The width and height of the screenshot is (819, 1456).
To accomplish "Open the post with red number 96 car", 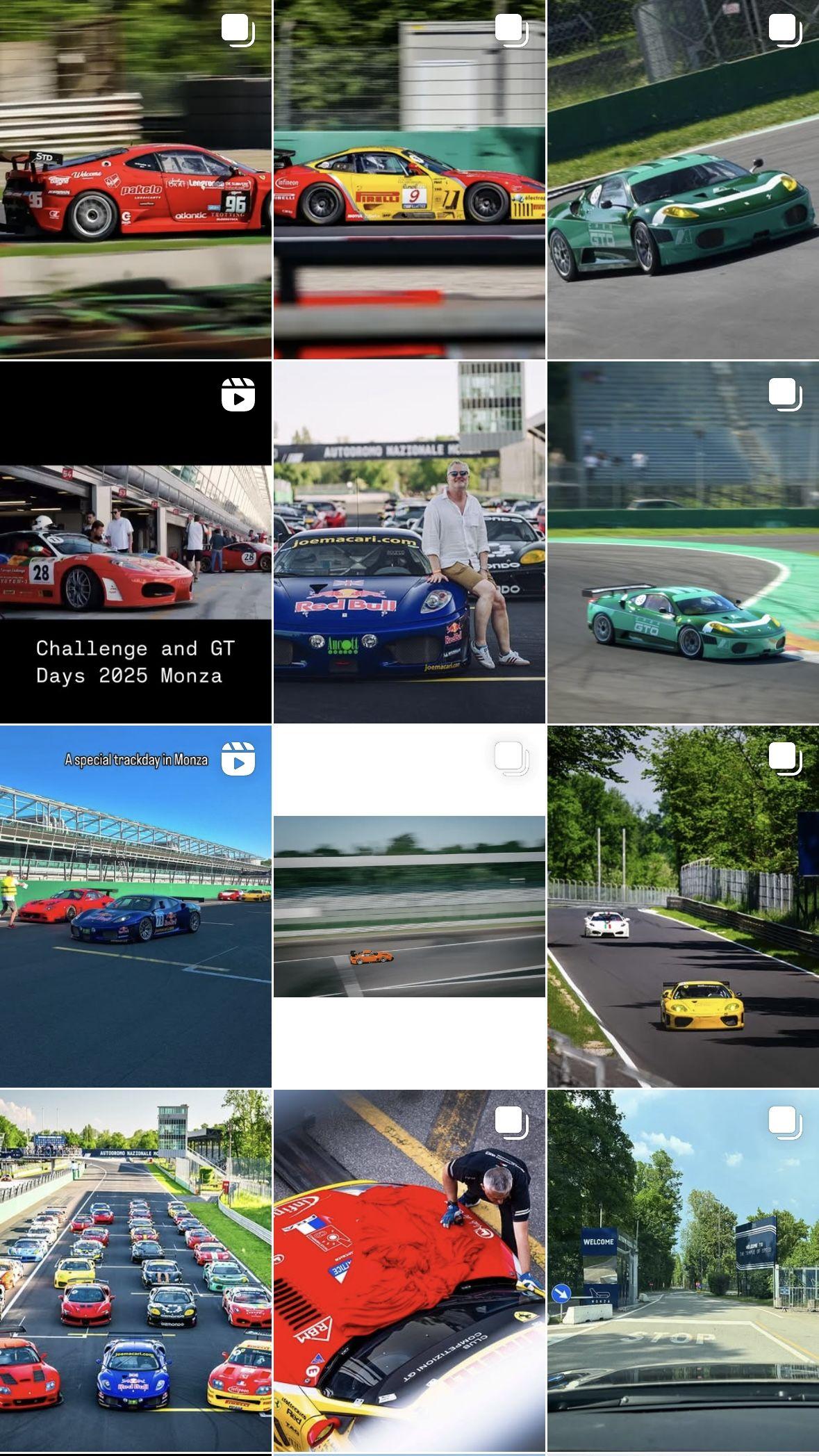I will click(135, 179).
